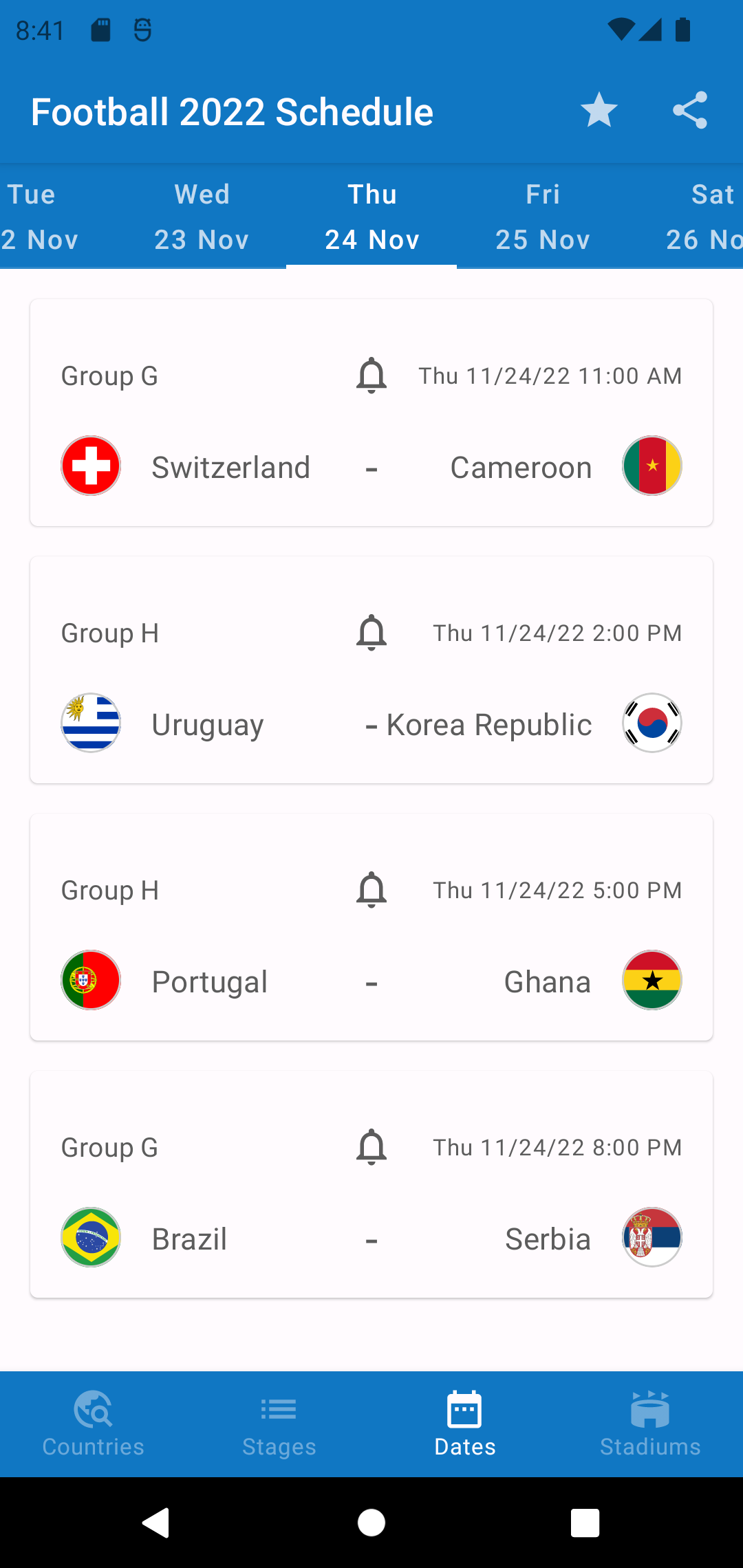The height and width of the screenshot is (1568, 743).
Task: Switch to the Wed 23 Nov tab
Action: [202, 217]
